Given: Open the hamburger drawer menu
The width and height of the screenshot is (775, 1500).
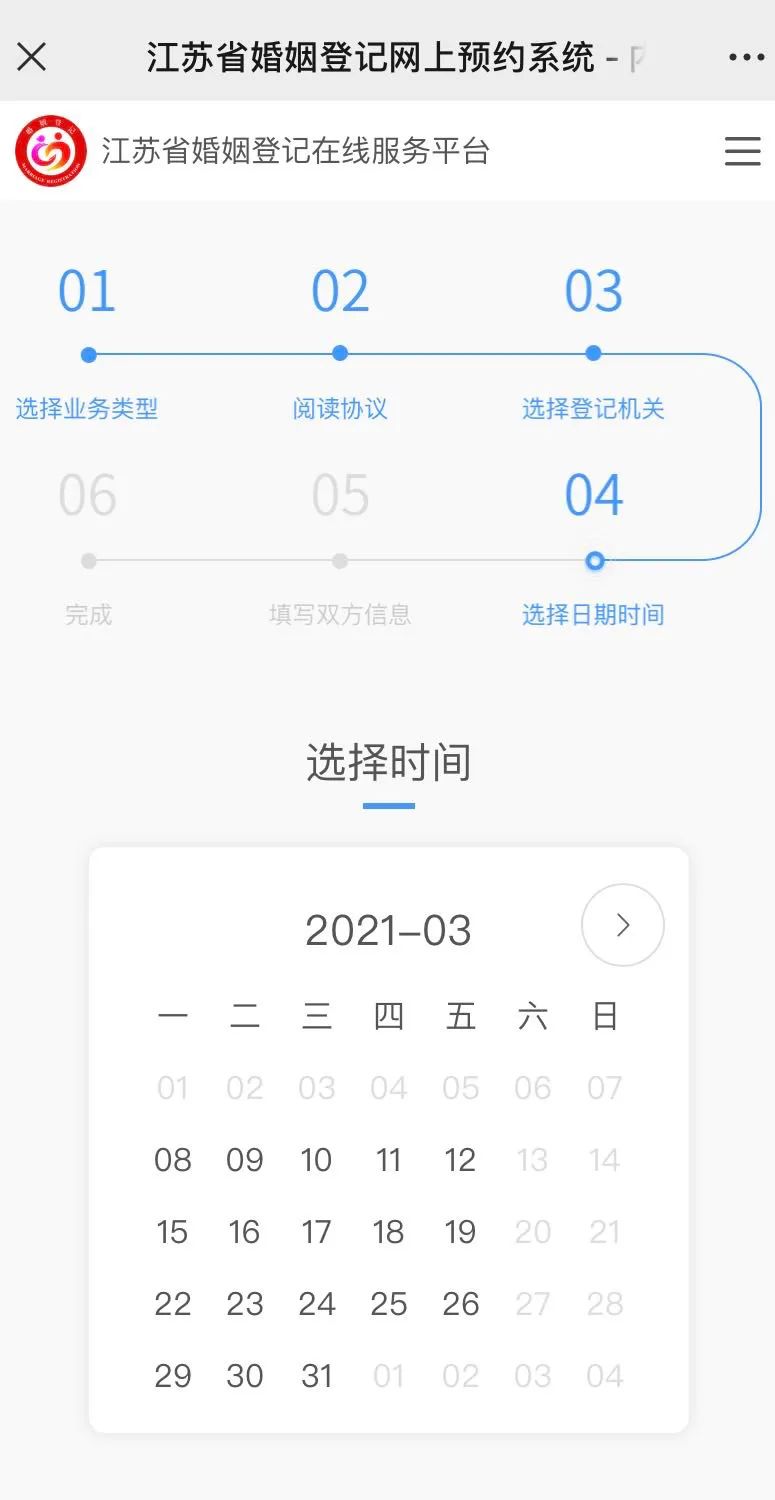Looking at the screenshot, I should pyautogui.click(x=742, y=151).
